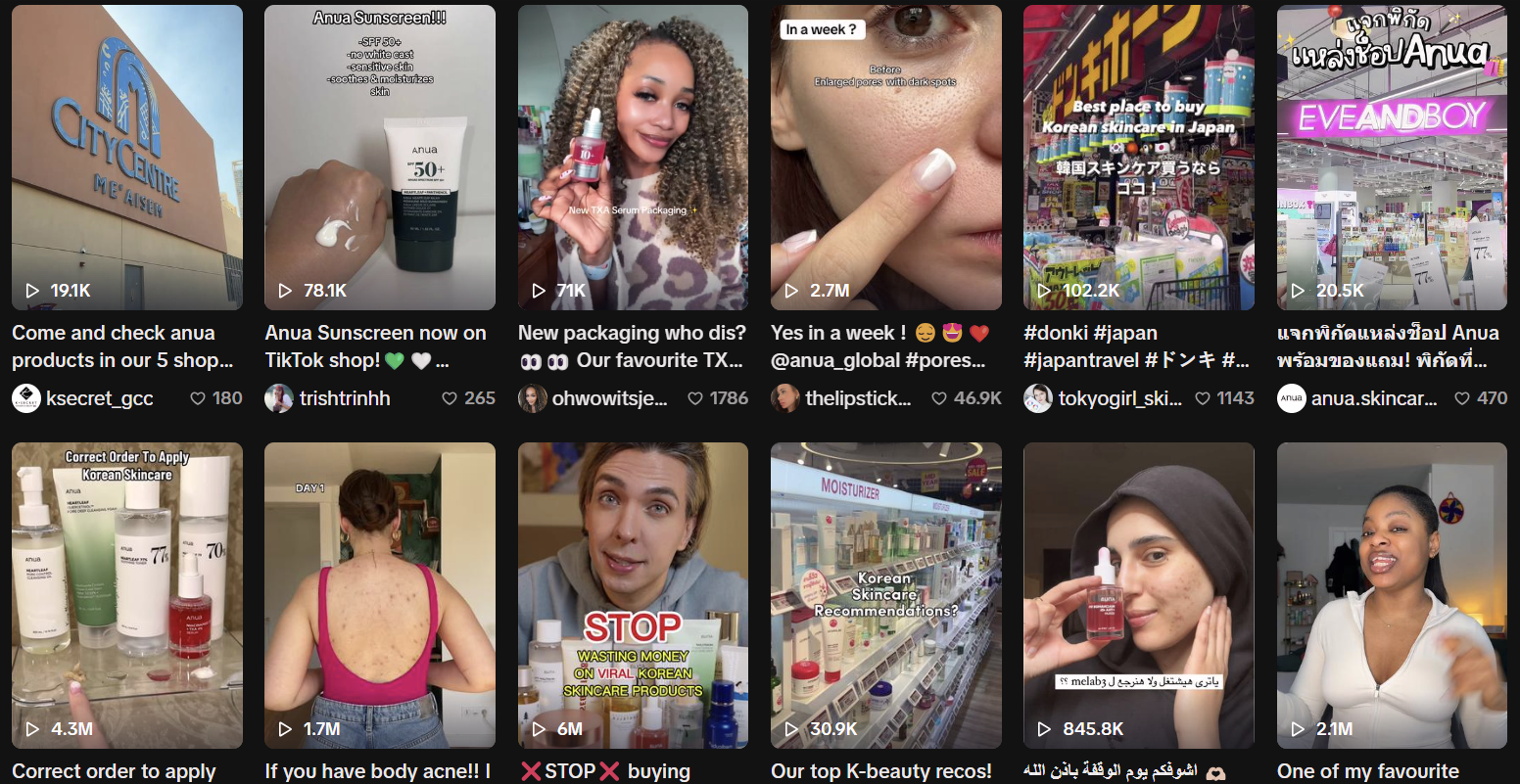Screen dimensions: 1520x784
Task: Open the 'One of my favourite' video
Action: [x=1392, y=595]
